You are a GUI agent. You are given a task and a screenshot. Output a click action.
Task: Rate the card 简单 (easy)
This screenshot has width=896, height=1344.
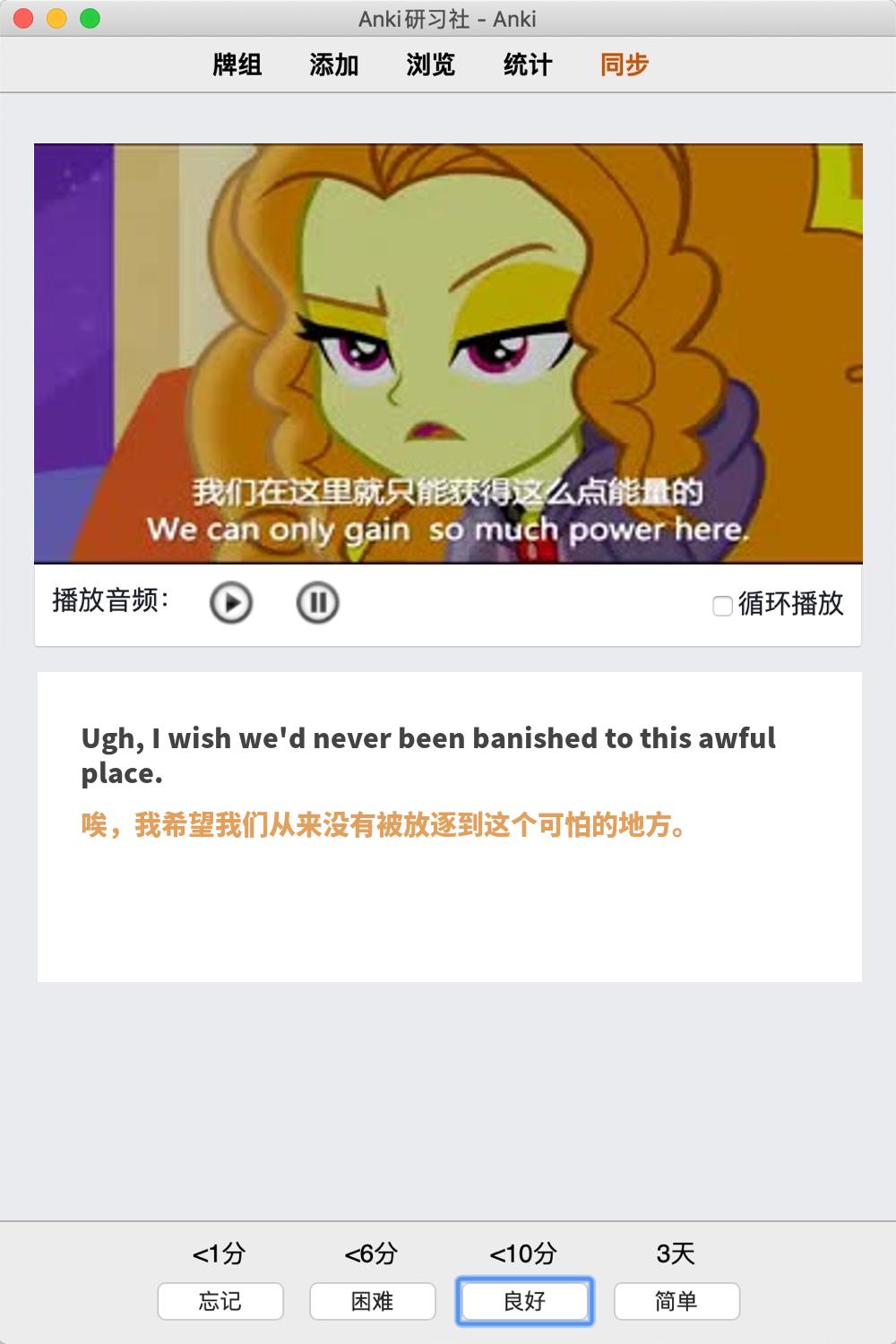(x=676, y=1301)
